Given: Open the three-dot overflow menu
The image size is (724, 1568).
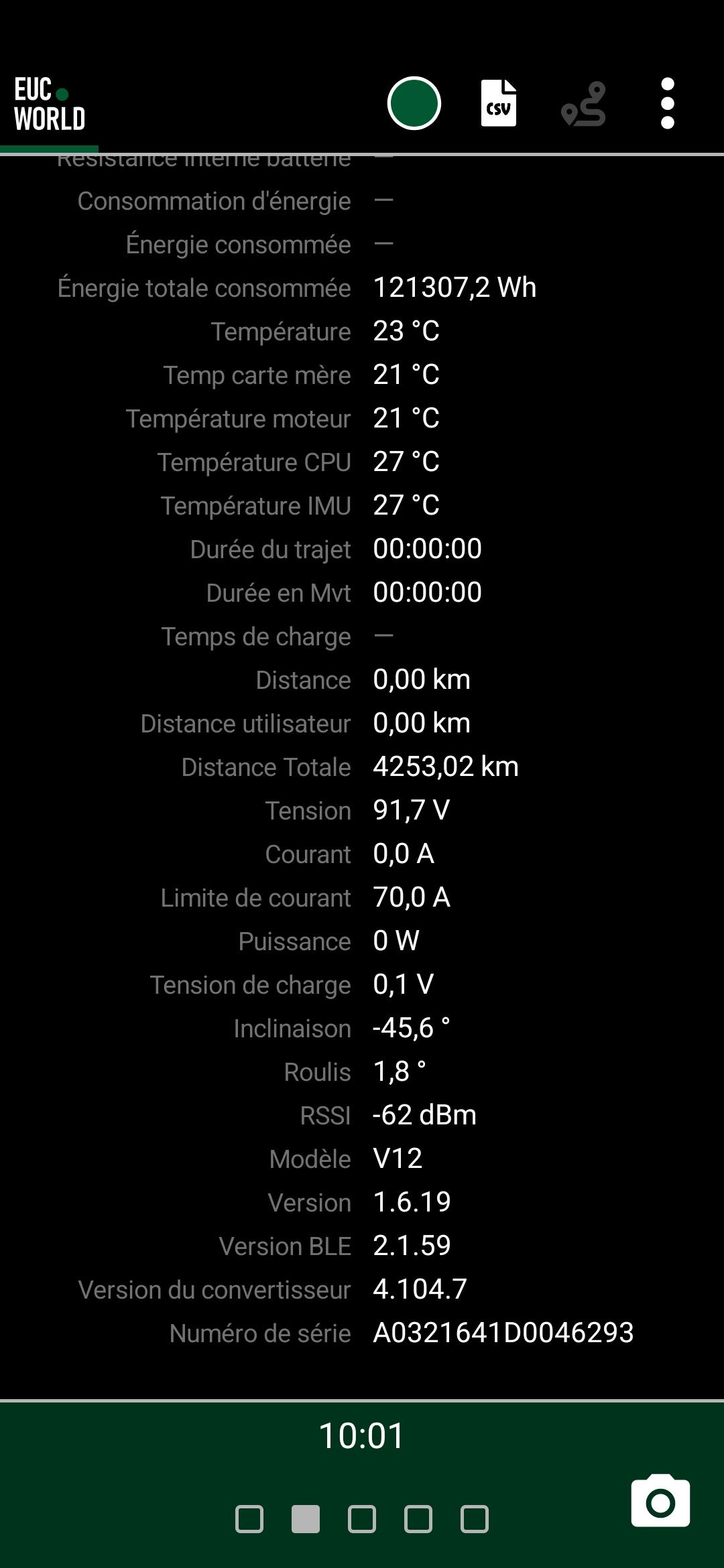Looking at the screenshot, I should tap(668, 103).
